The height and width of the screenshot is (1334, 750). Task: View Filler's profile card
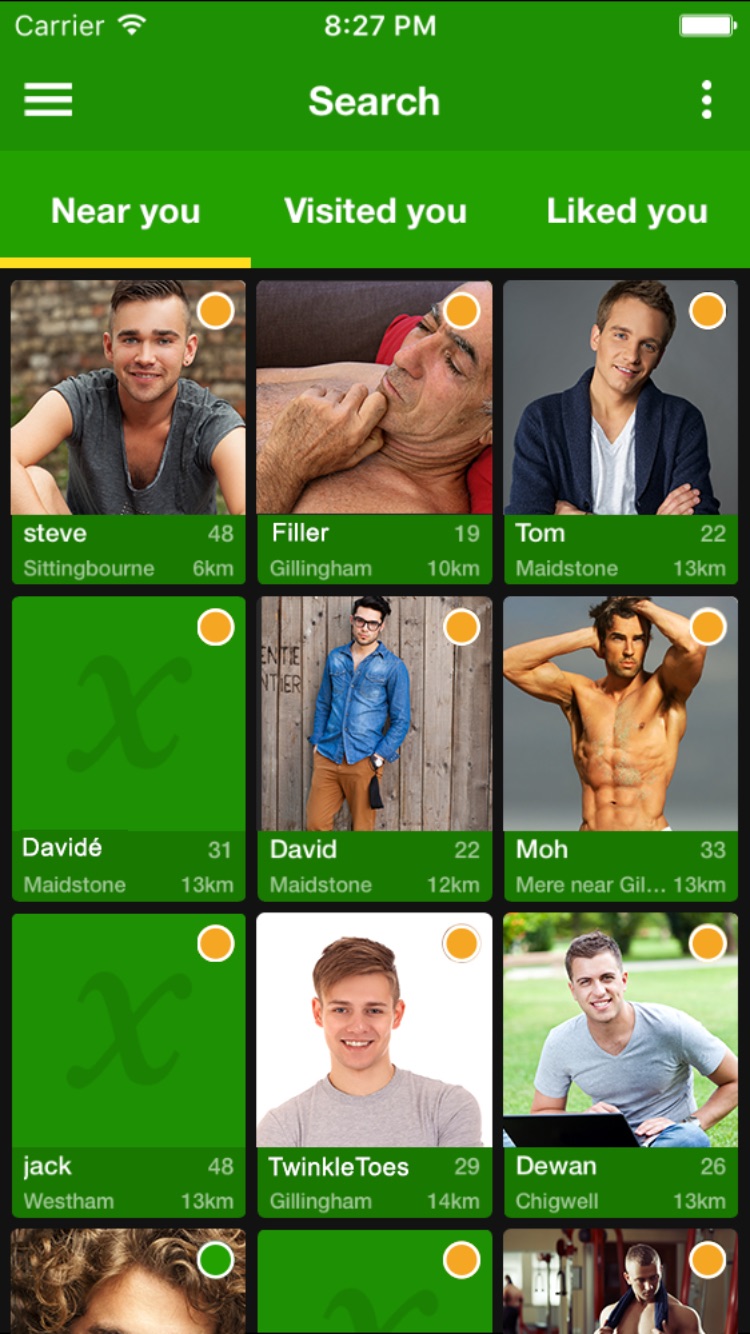click(x=374, y=430)
